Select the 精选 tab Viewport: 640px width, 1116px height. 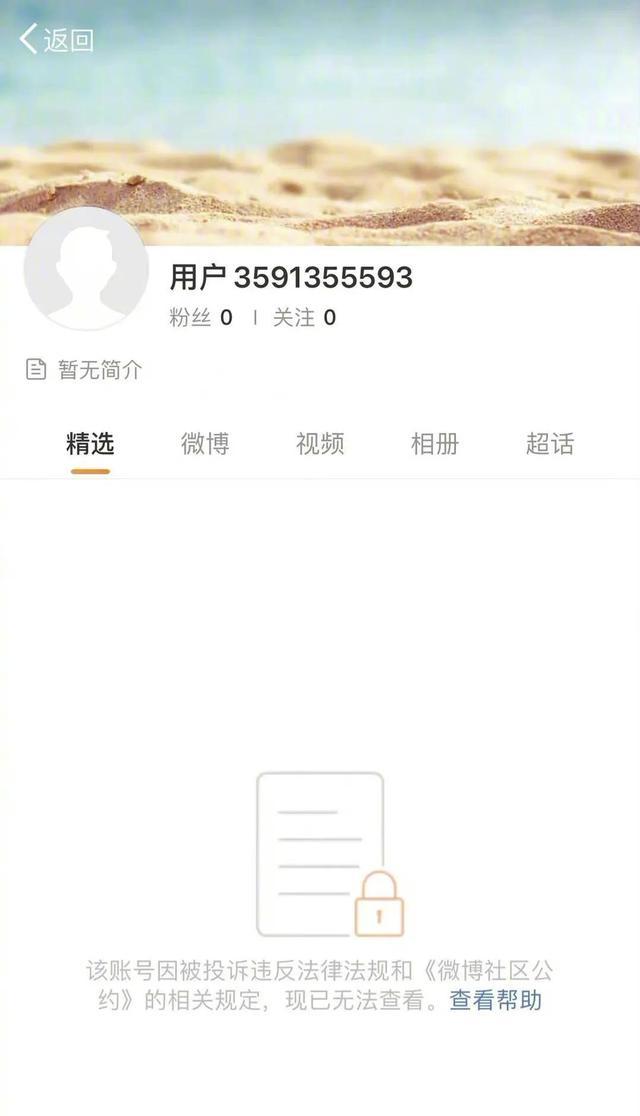[x=90, y=444]
